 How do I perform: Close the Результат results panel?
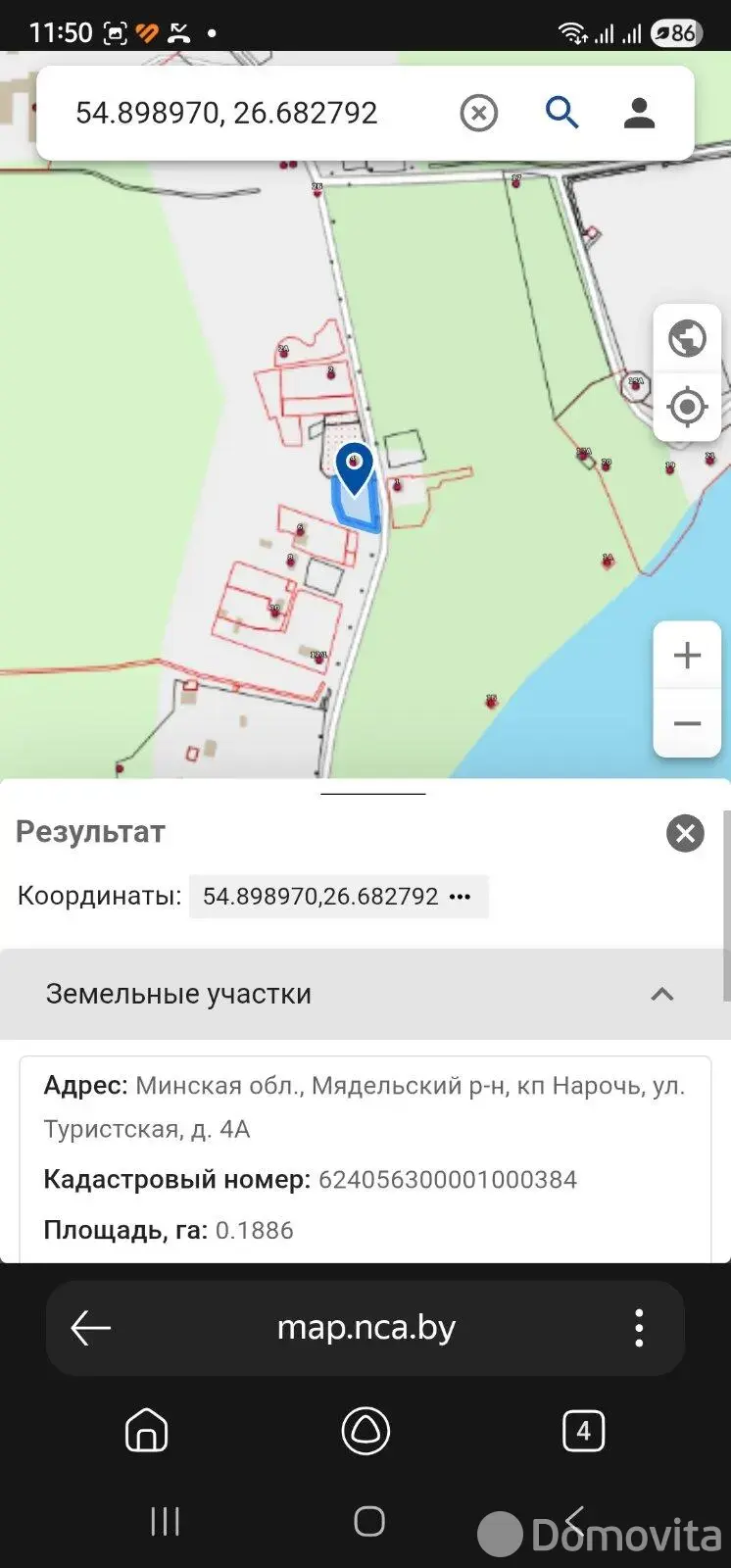[685, 834]
